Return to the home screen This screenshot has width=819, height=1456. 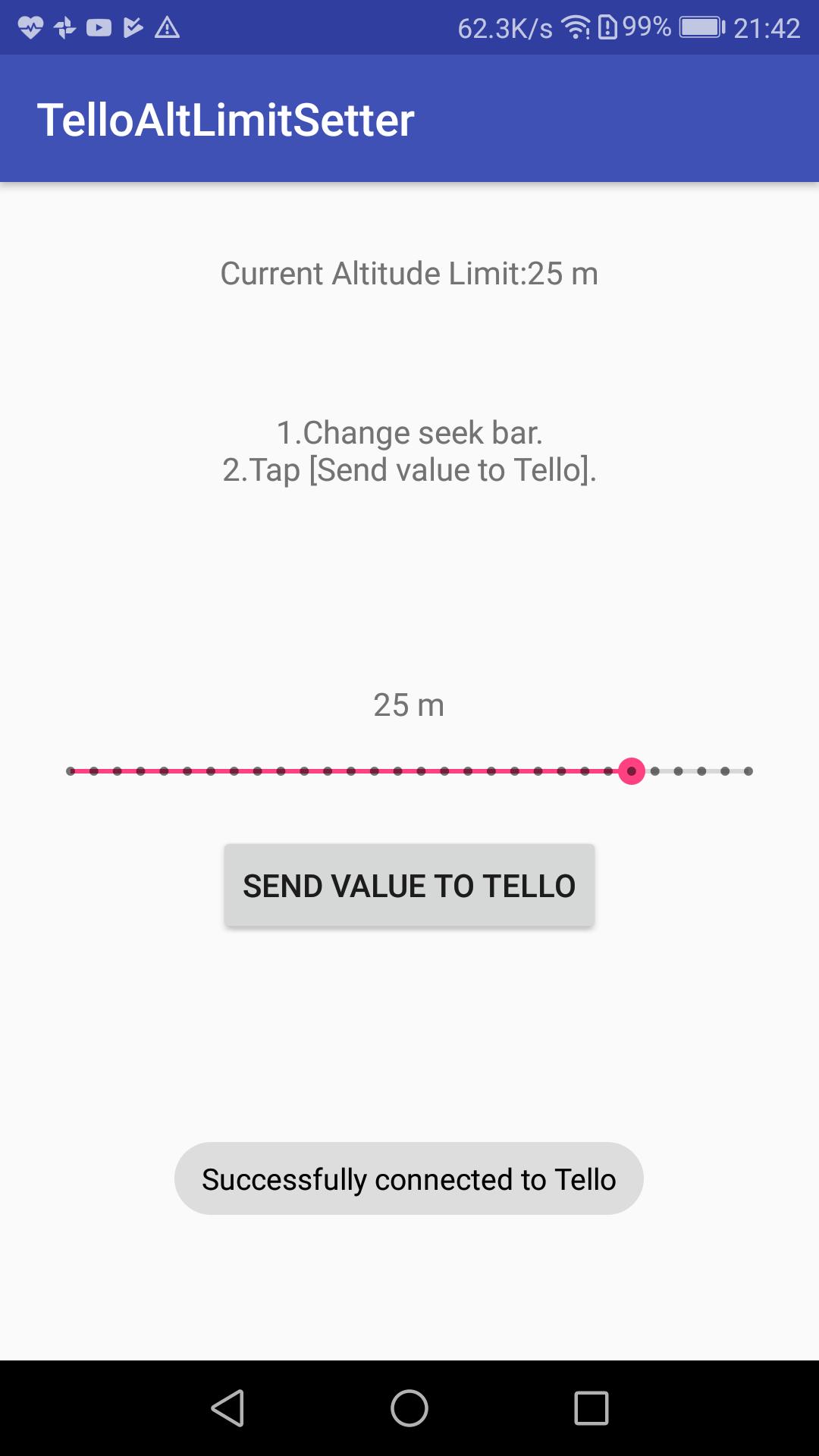tap(409, 1408)
